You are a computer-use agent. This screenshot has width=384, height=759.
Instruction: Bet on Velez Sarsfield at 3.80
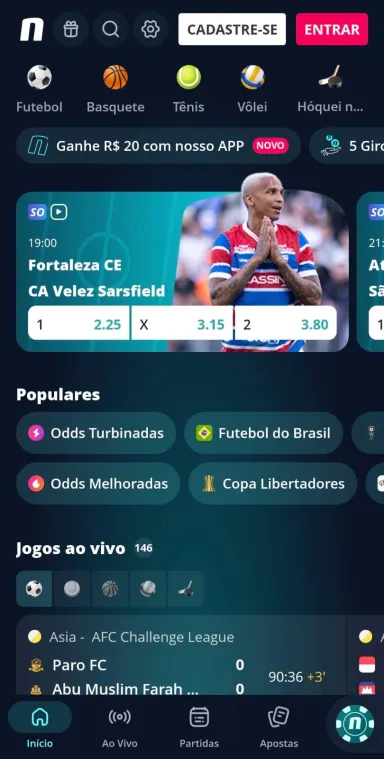286,323
